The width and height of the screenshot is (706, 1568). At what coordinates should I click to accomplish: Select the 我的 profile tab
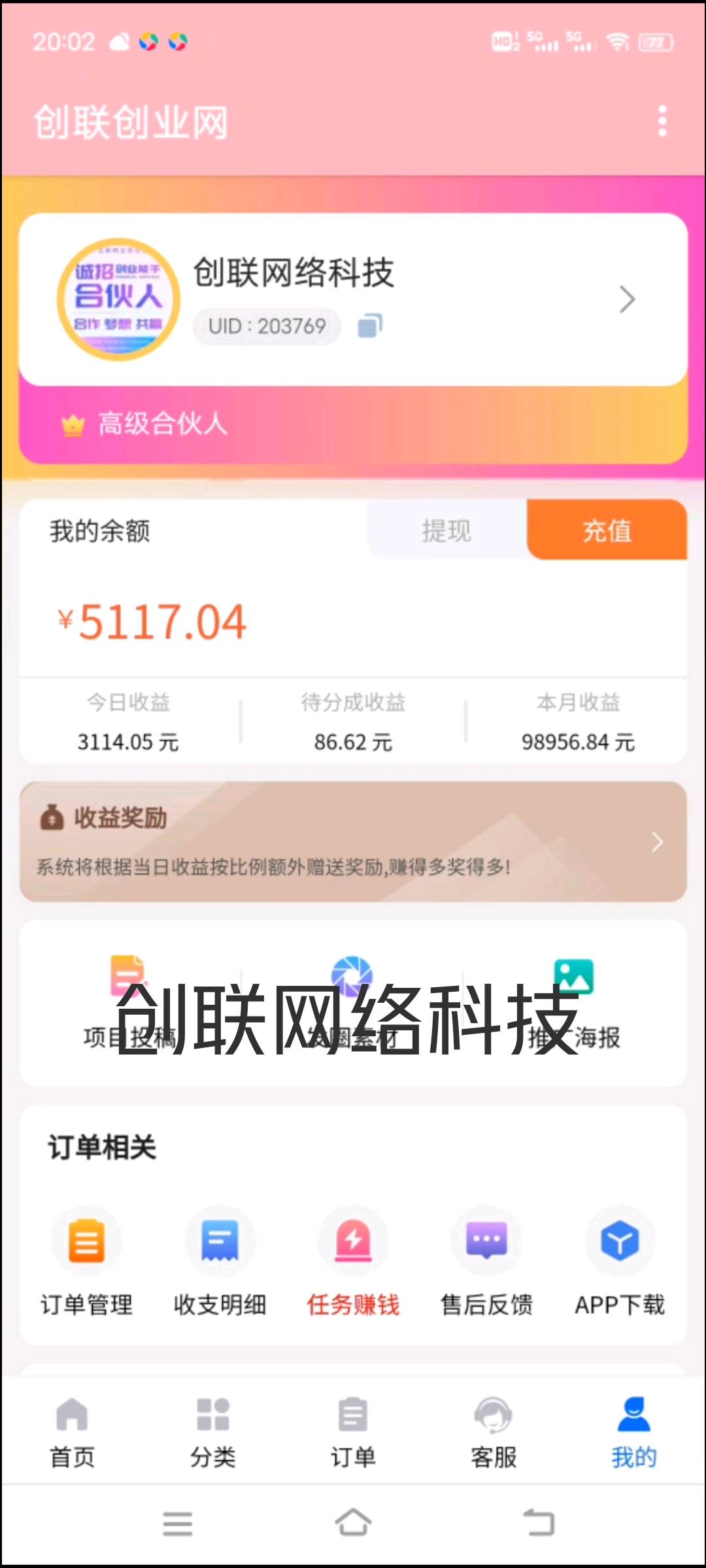[x=634, y=1431]
